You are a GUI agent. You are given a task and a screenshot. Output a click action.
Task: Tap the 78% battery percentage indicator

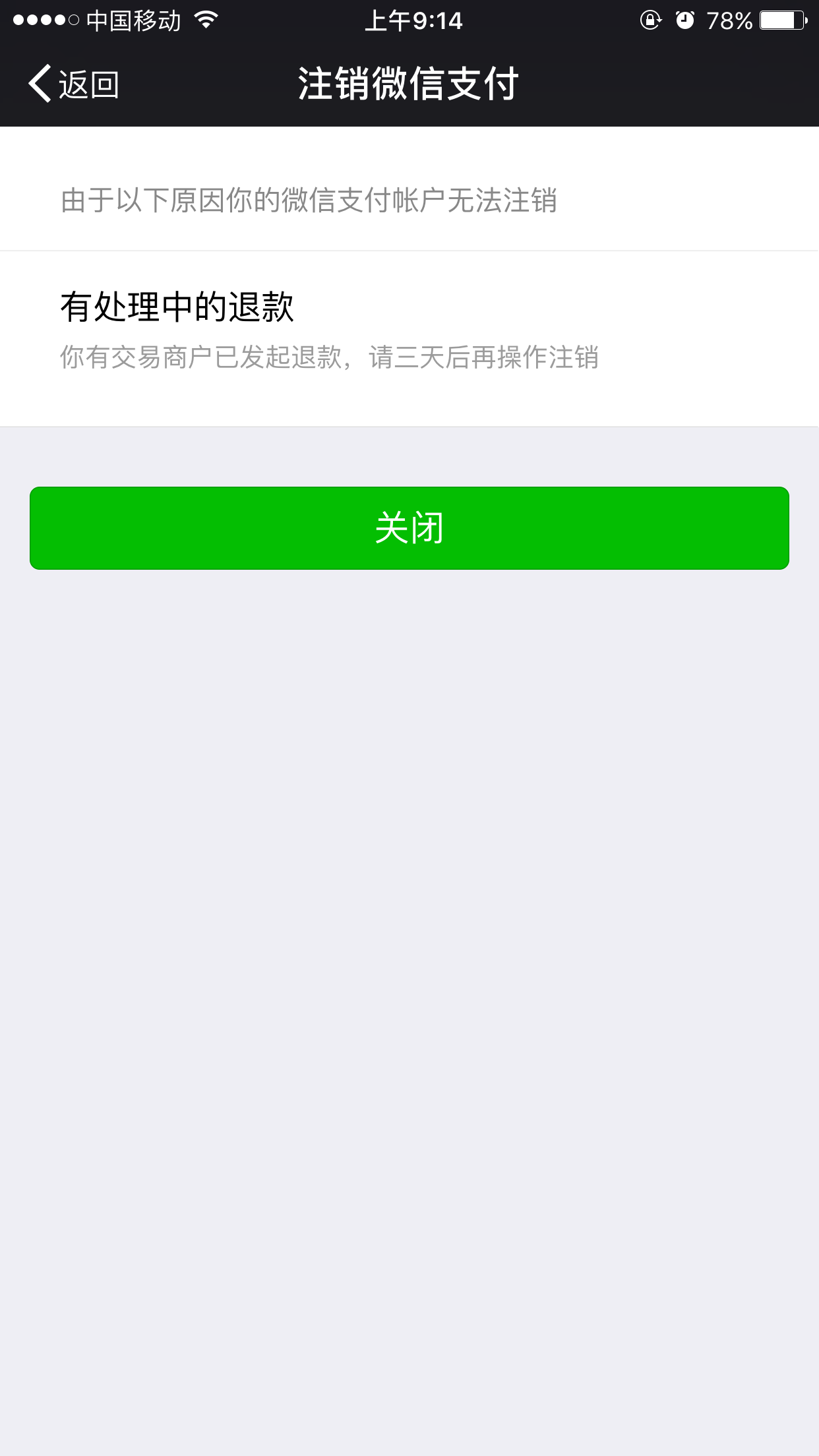pyautogui.click(x=727, y=21)
